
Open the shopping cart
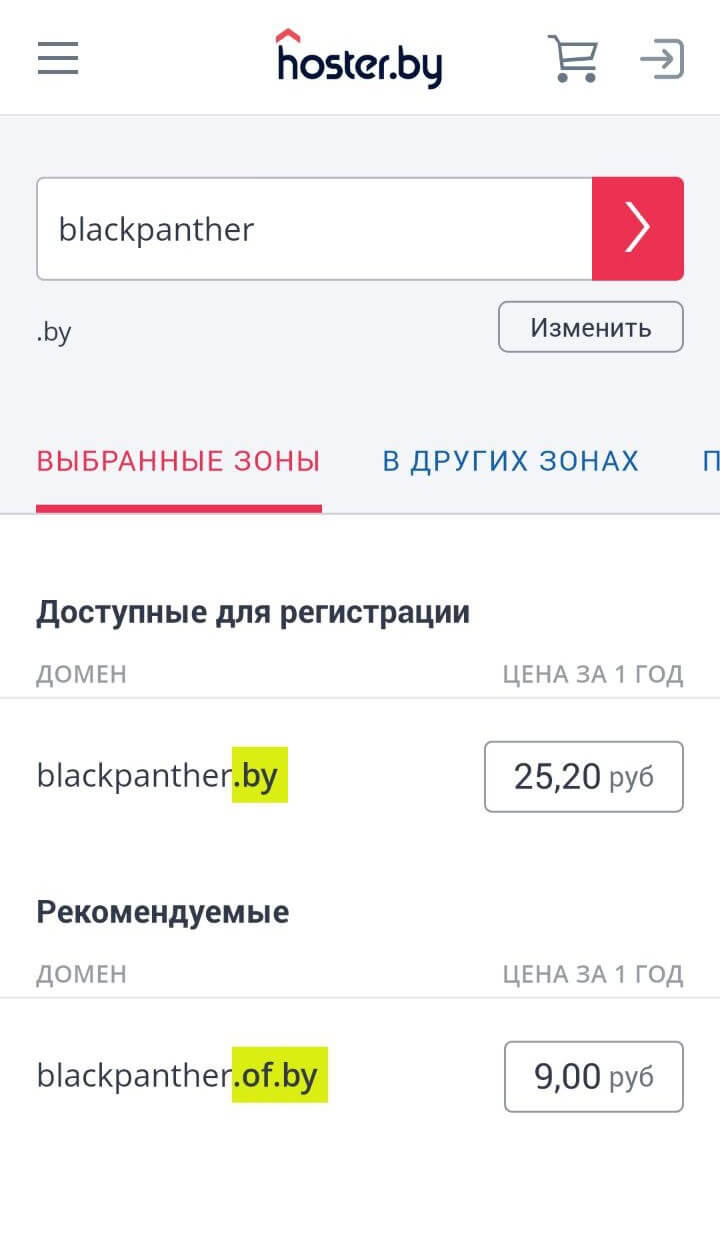coord(573,58)
